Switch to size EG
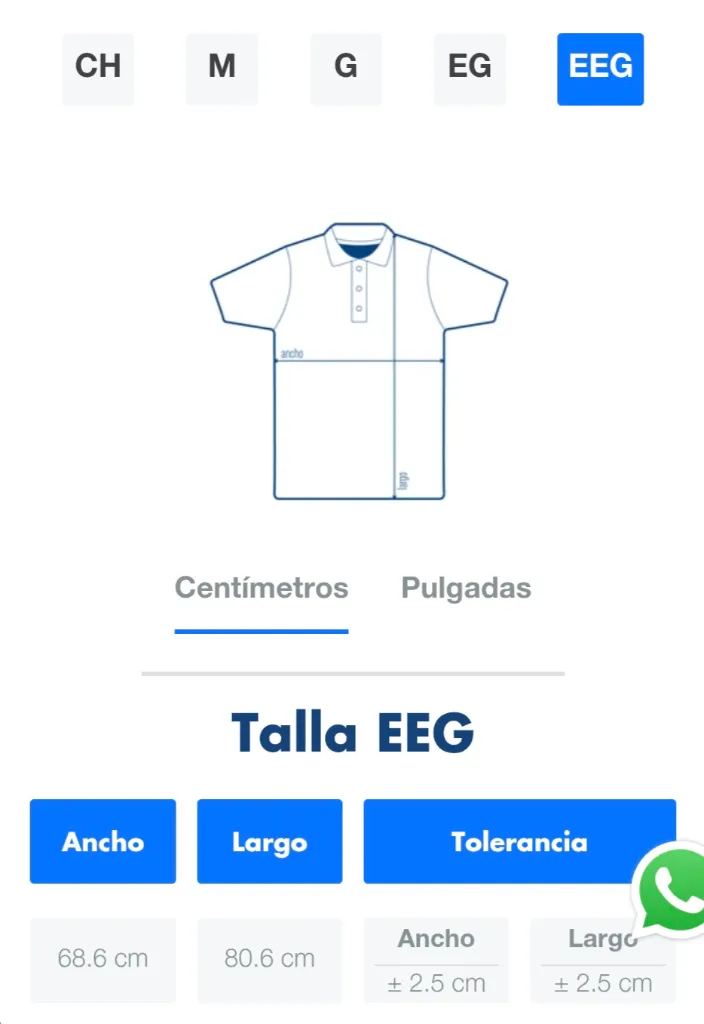 click(x=470, y=69)
